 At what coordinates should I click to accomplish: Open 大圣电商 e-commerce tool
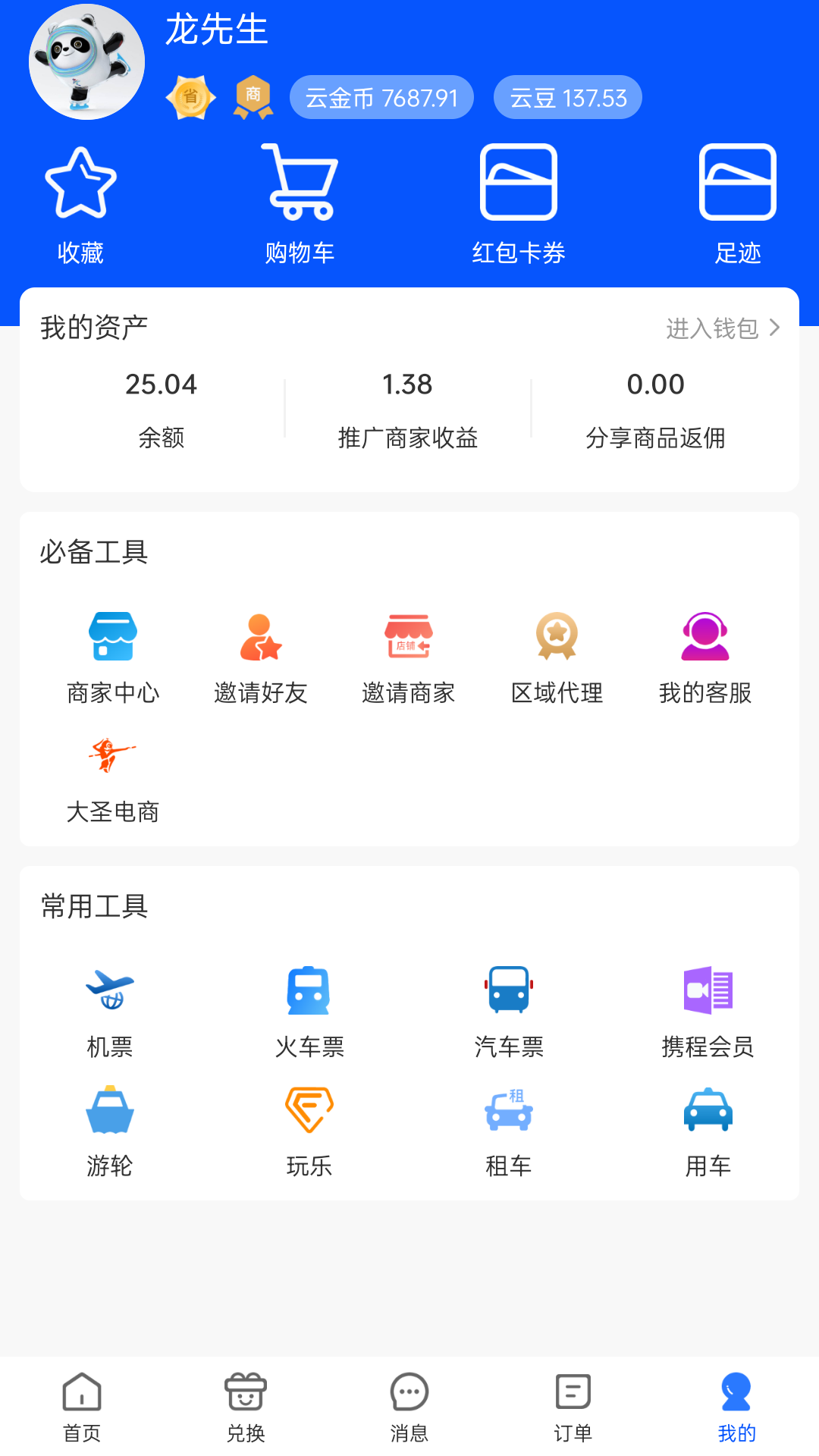click(112, 777)
